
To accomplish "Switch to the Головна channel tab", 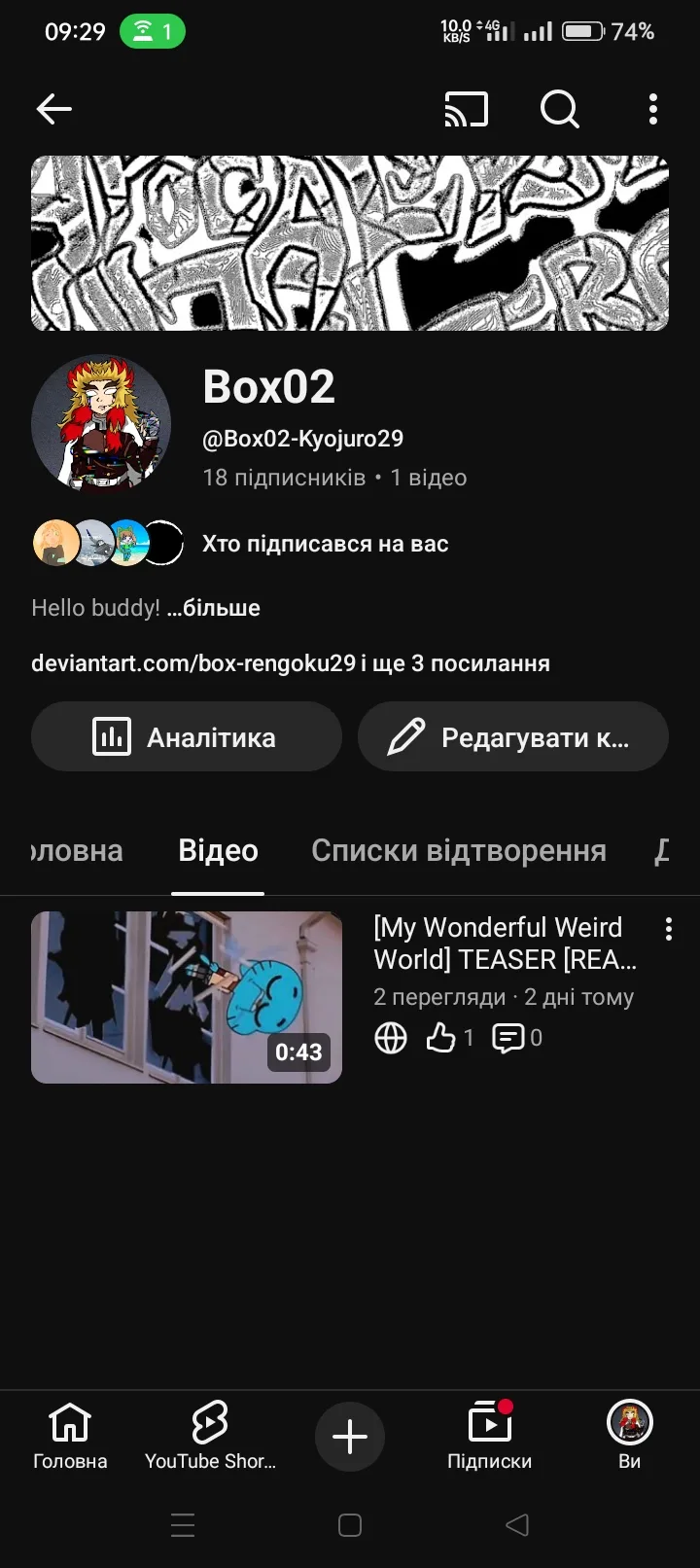I will click(x=76, y=851).
